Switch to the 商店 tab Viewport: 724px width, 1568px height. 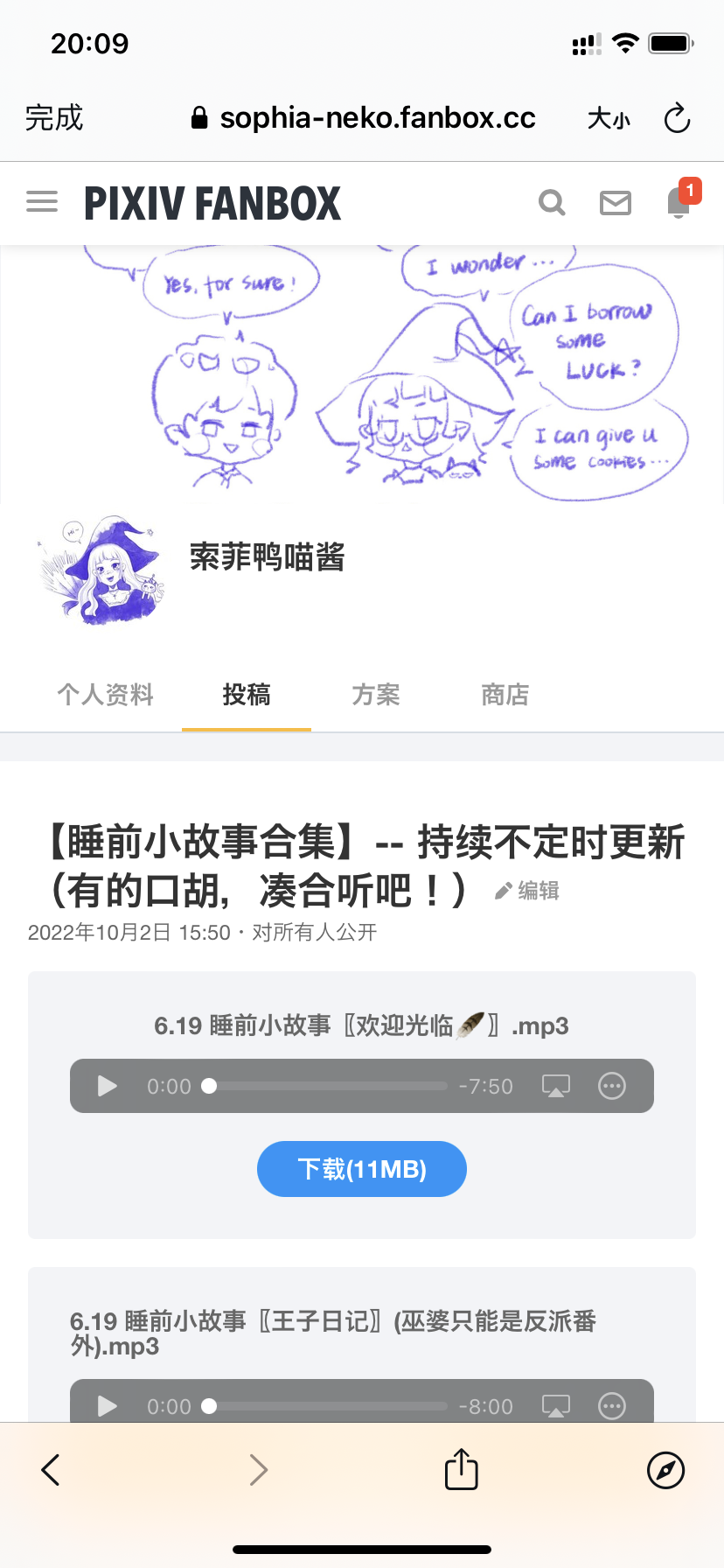tap(505, 695)
